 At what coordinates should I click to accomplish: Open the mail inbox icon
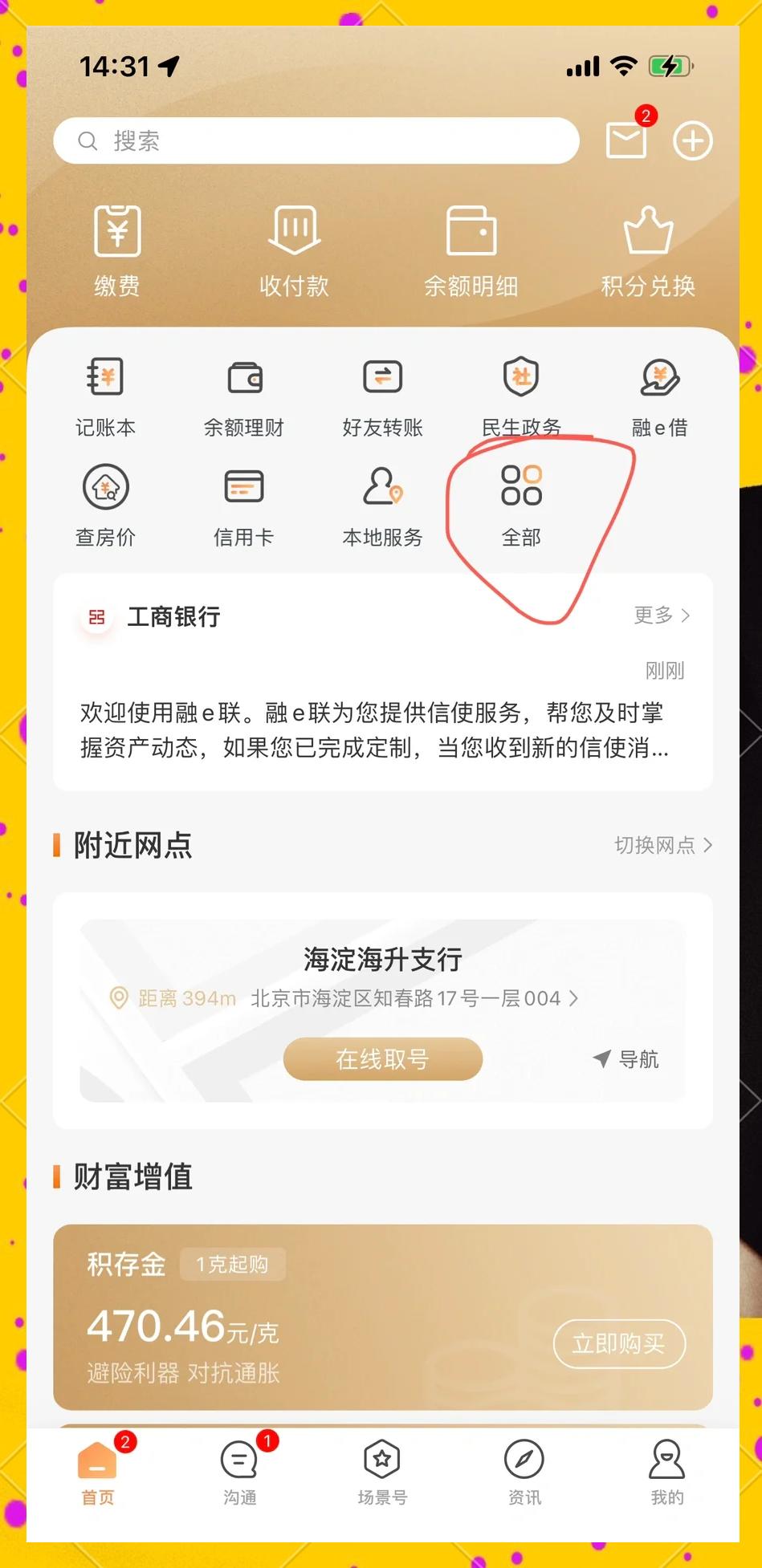tap(625, 140)
